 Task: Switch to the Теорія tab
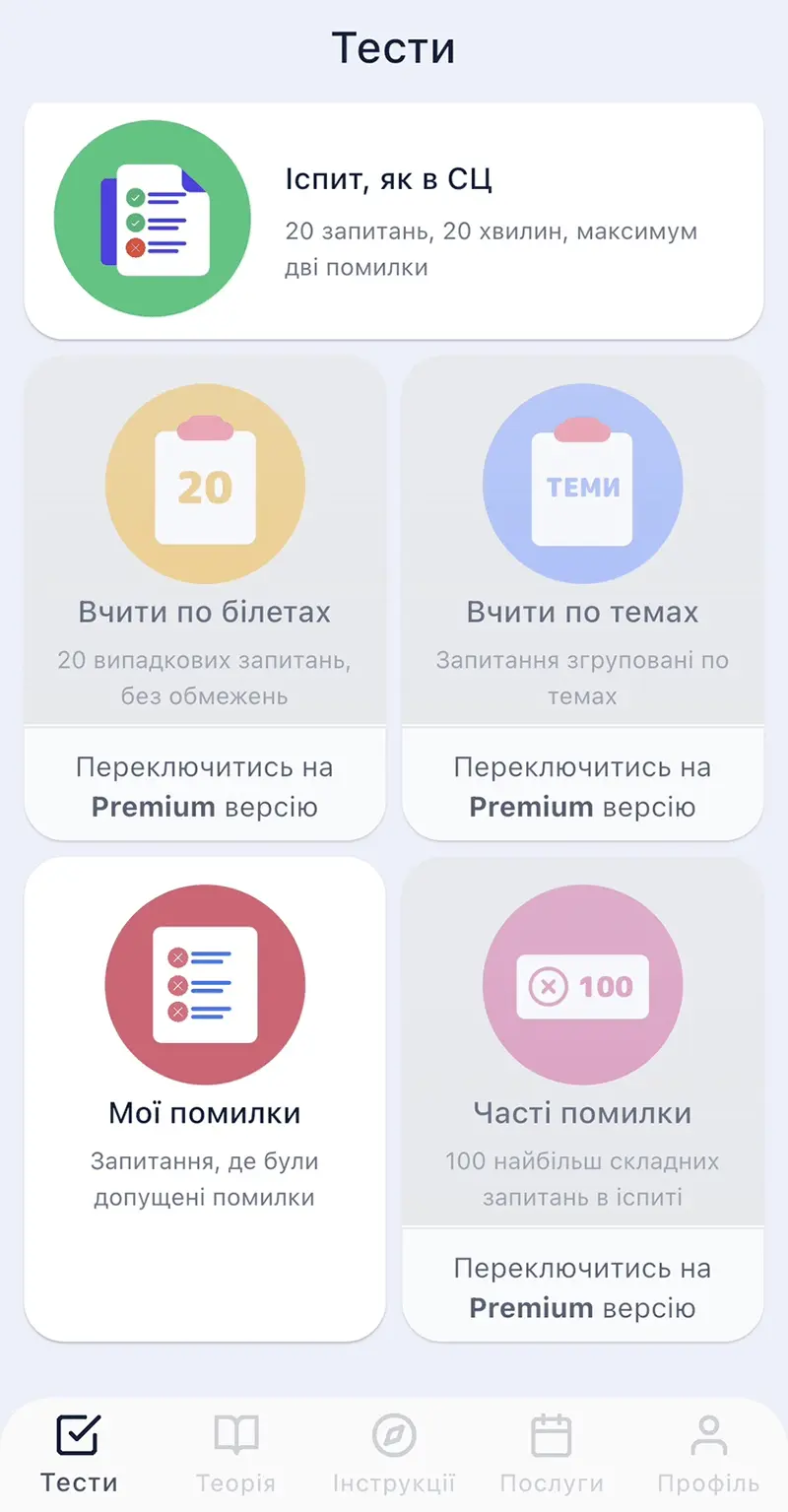click(x=235, y=1454)
